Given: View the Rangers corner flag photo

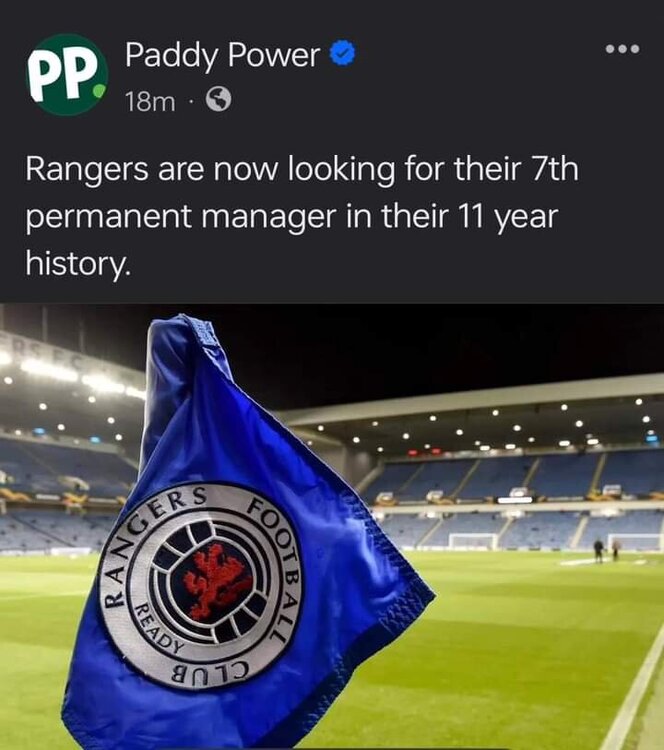Looking at the screenshot, I should [x=332, y=527].
